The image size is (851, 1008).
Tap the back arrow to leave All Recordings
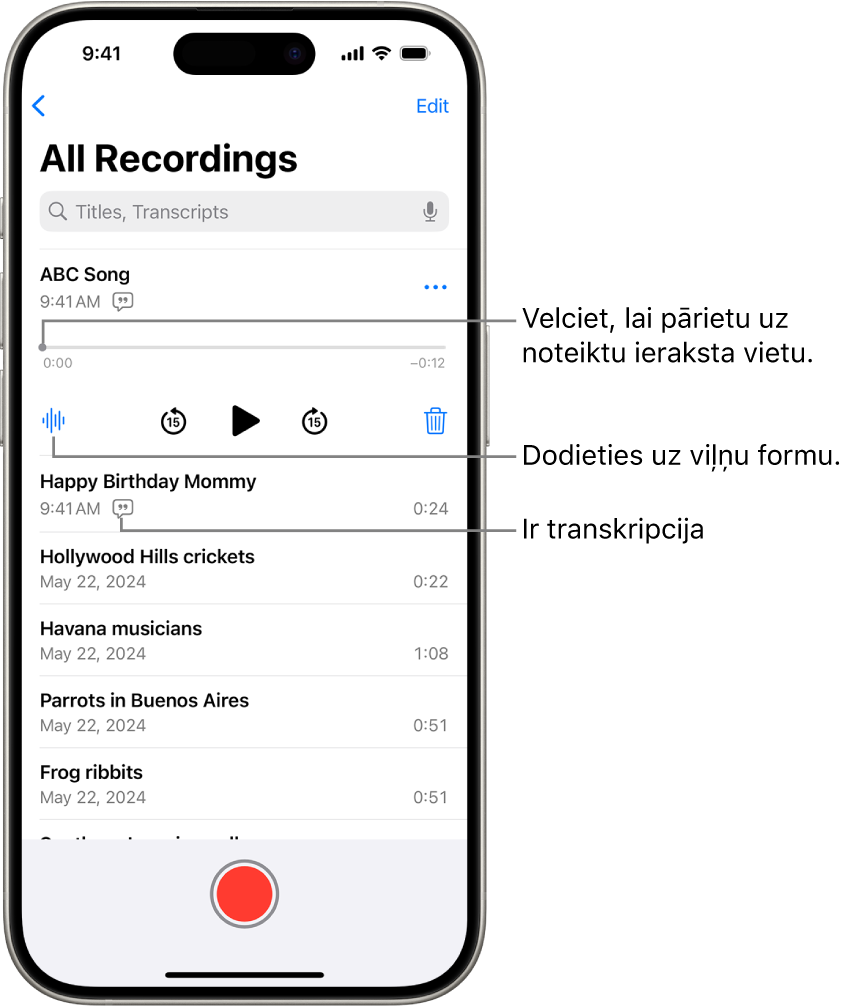pos(39,106)
